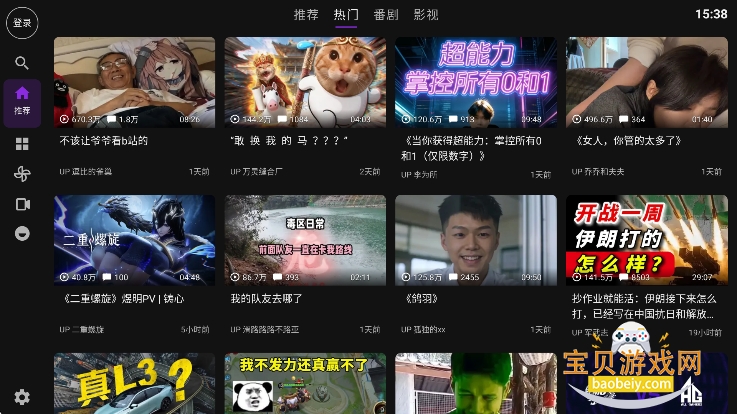Open the 《鸽羽》 video card
Screen dimensions: 737x414
475,240
